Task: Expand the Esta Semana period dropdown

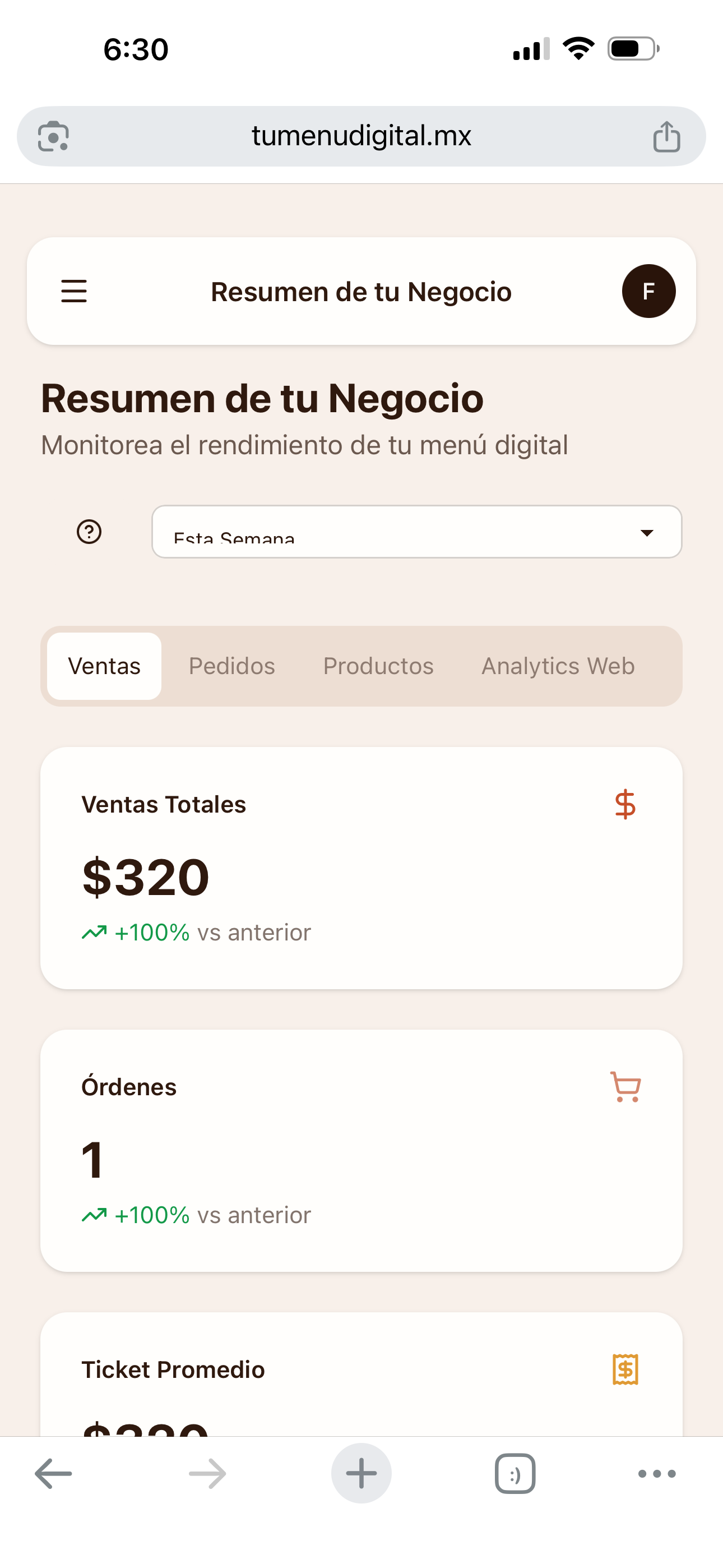Action: (416, 532)
